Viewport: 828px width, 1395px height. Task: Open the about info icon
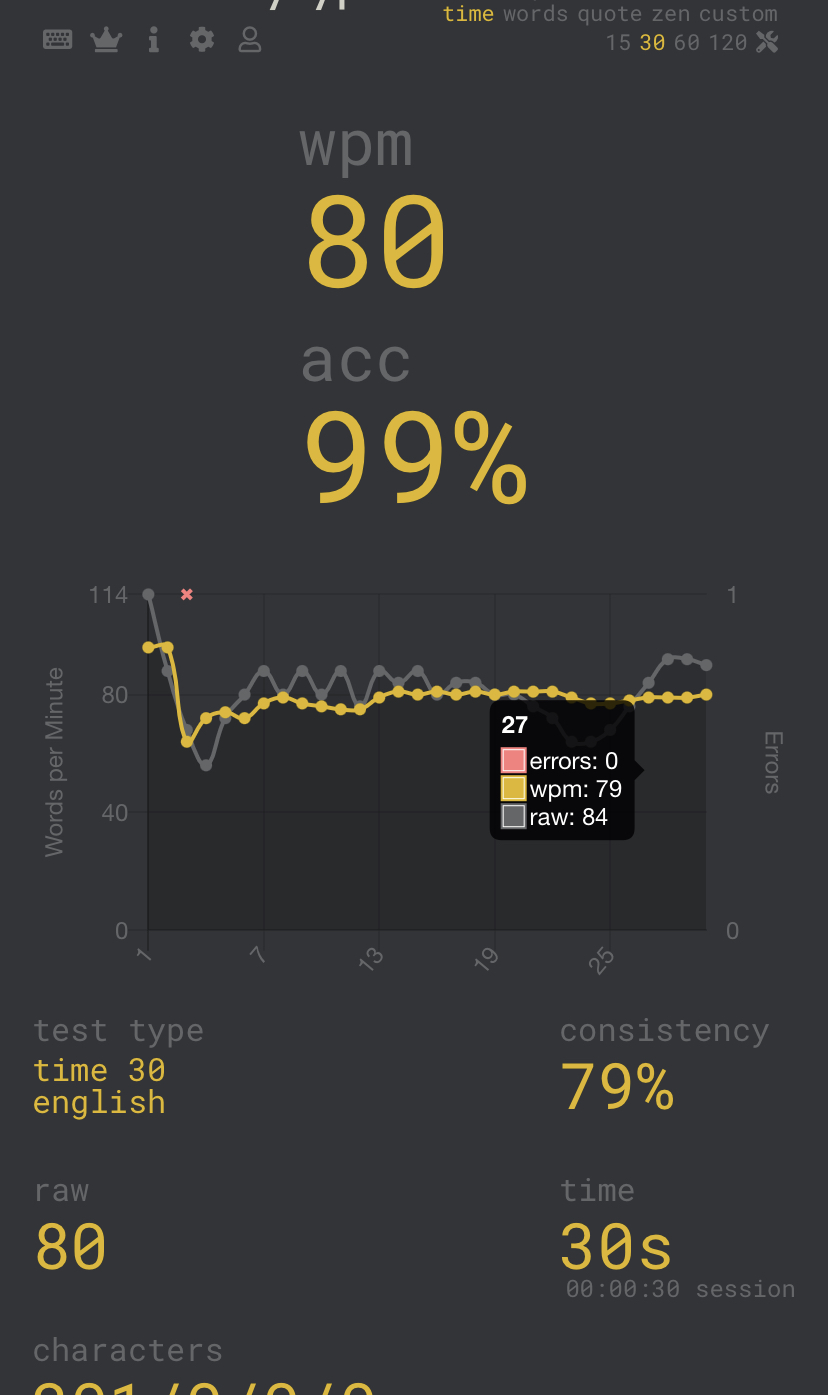point(153,40)
